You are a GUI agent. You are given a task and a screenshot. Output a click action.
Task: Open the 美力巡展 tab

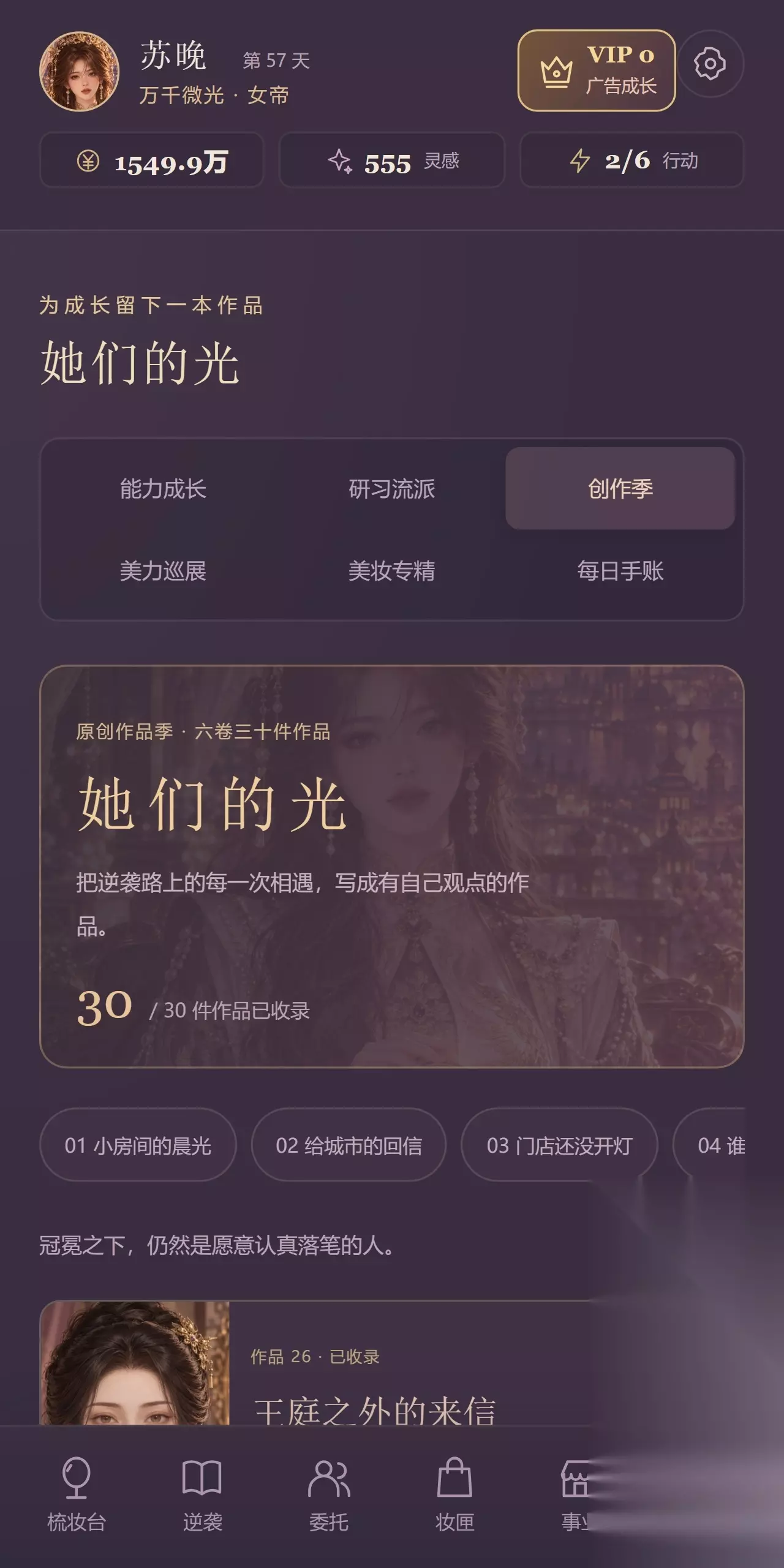(x=163, y=571)
